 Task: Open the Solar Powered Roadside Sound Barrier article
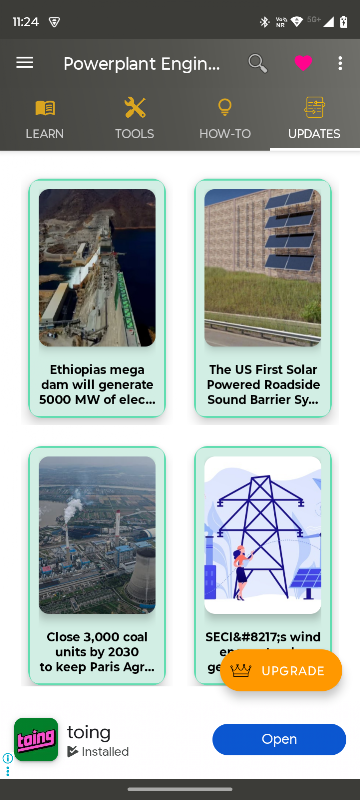(263, 298)
